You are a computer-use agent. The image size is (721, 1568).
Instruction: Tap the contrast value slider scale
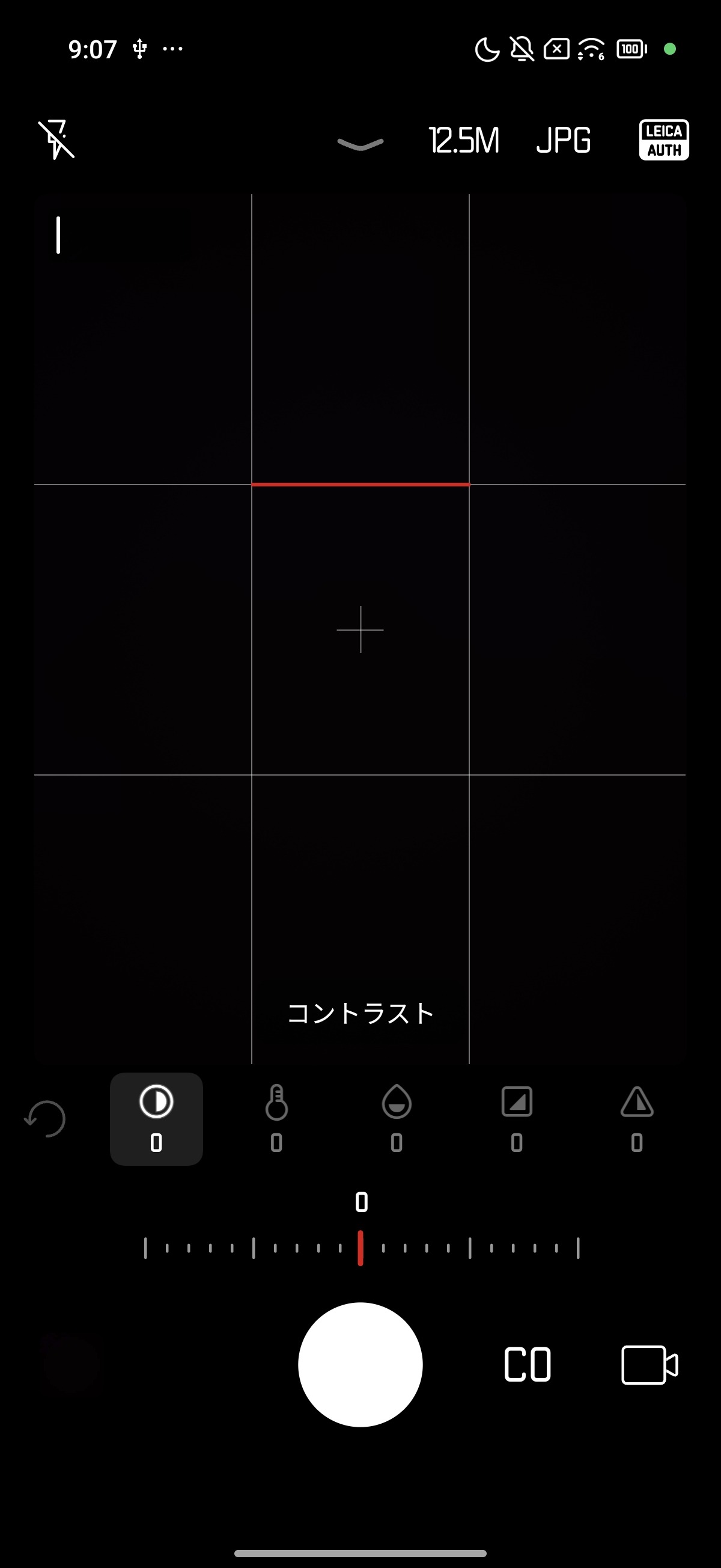[362, 1248]
